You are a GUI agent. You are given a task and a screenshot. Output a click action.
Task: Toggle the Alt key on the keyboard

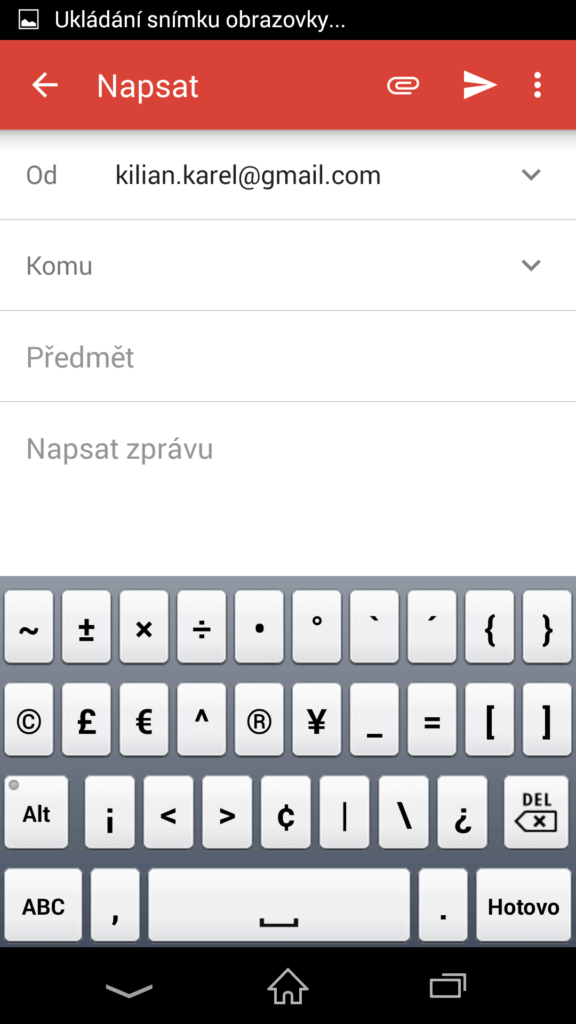tap(36, 812)
